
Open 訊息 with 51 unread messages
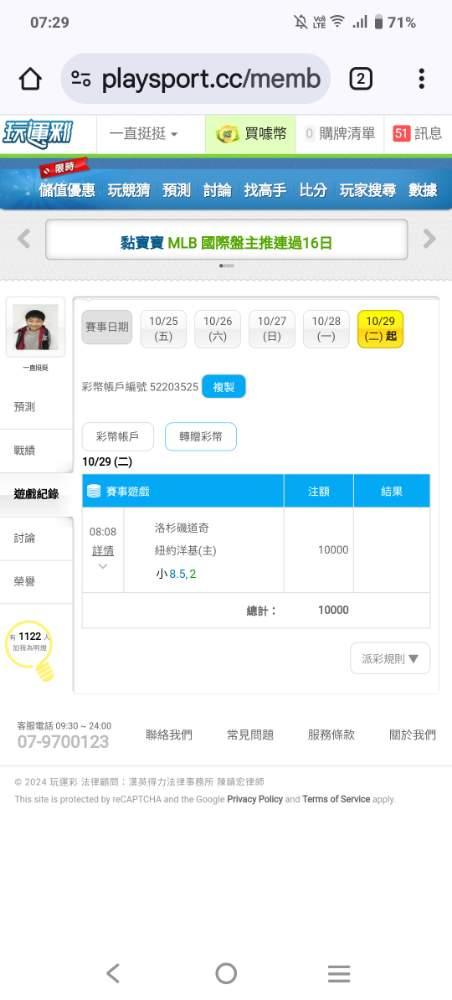point(418,134)
